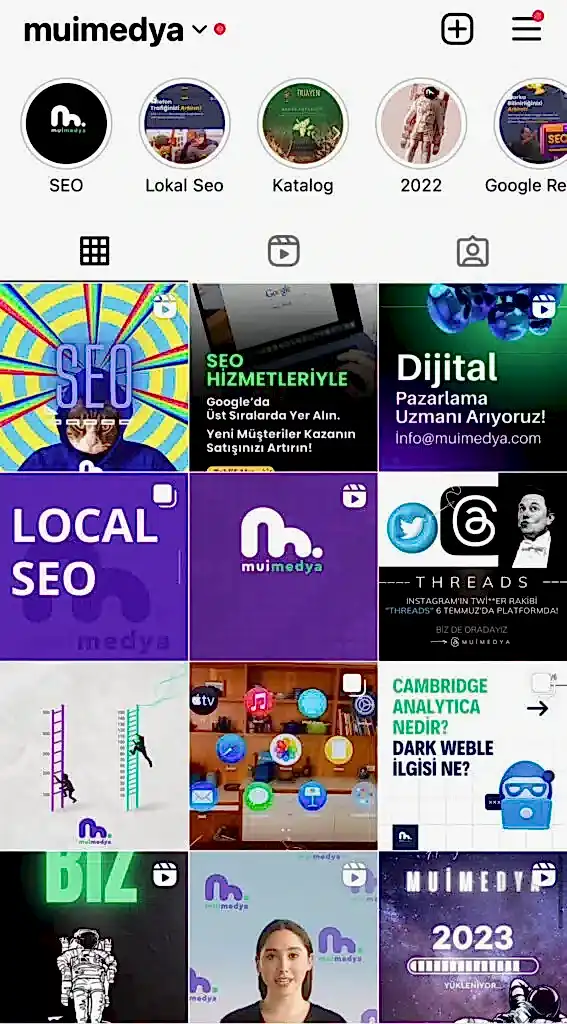
Task: Open the Google Re highlight
Action: (531, 123)
